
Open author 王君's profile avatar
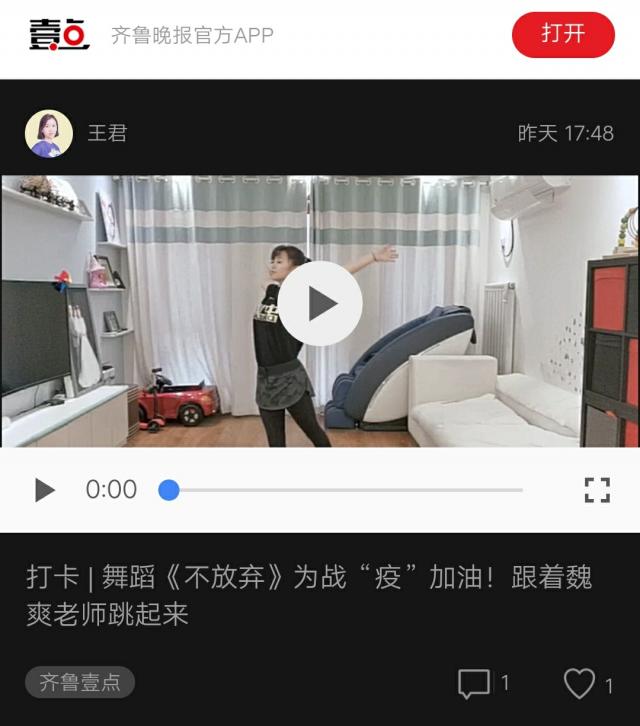tap(49, 133)
